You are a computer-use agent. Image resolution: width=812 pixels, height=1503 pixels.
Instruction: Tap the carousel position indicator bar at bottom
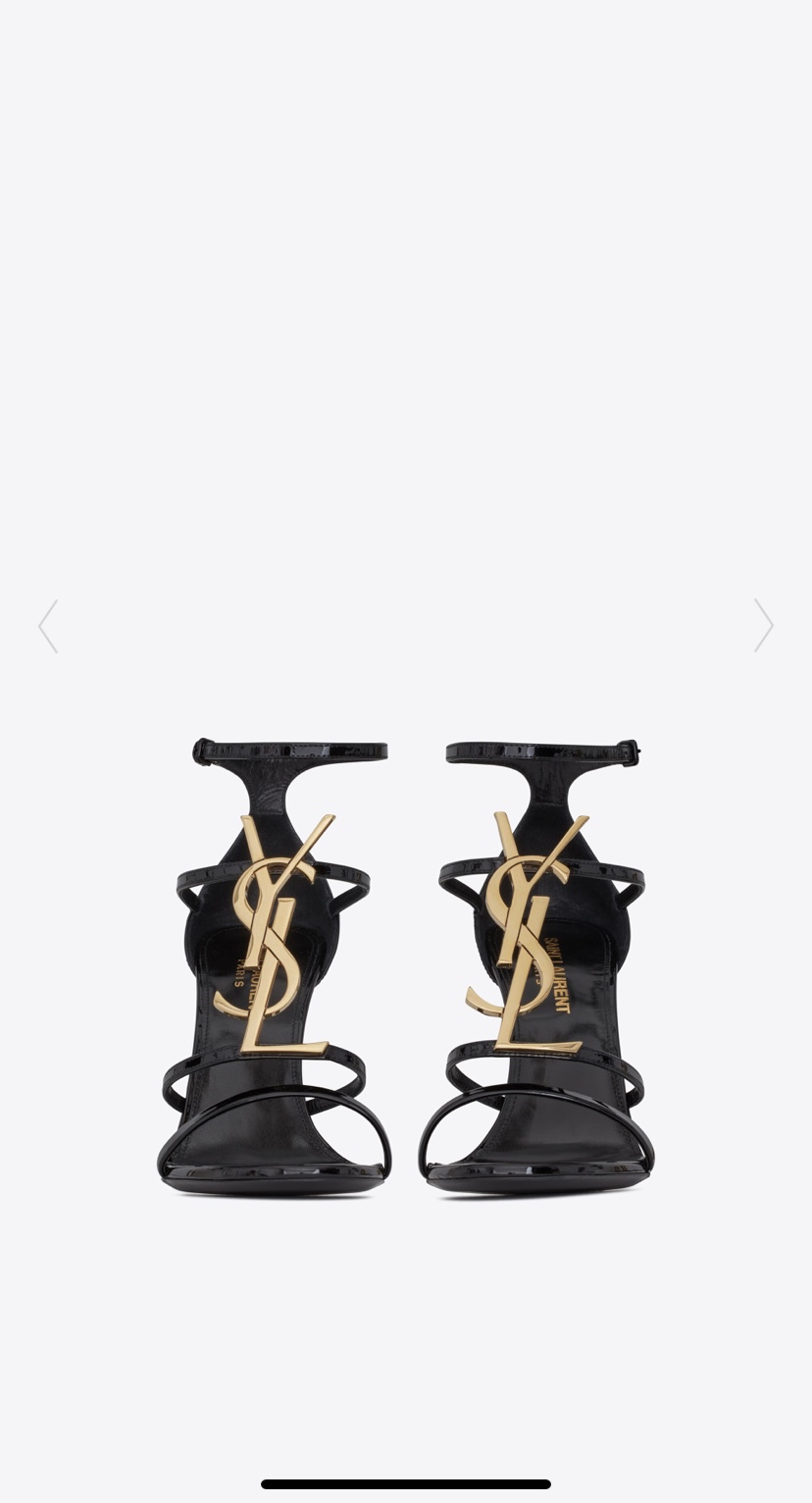[406, 1483]
